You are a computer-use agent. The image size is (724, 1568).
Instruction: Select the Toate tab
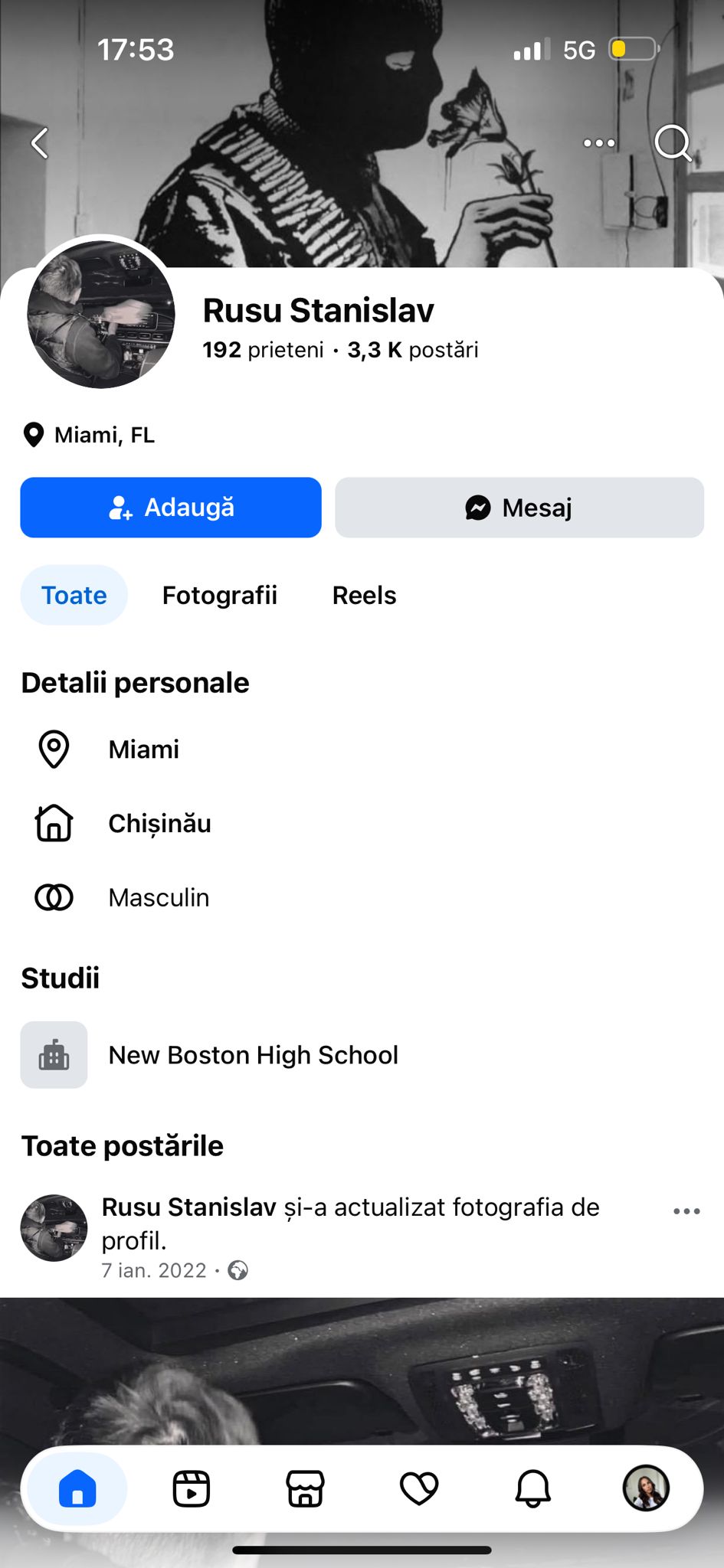coord(74,596)
